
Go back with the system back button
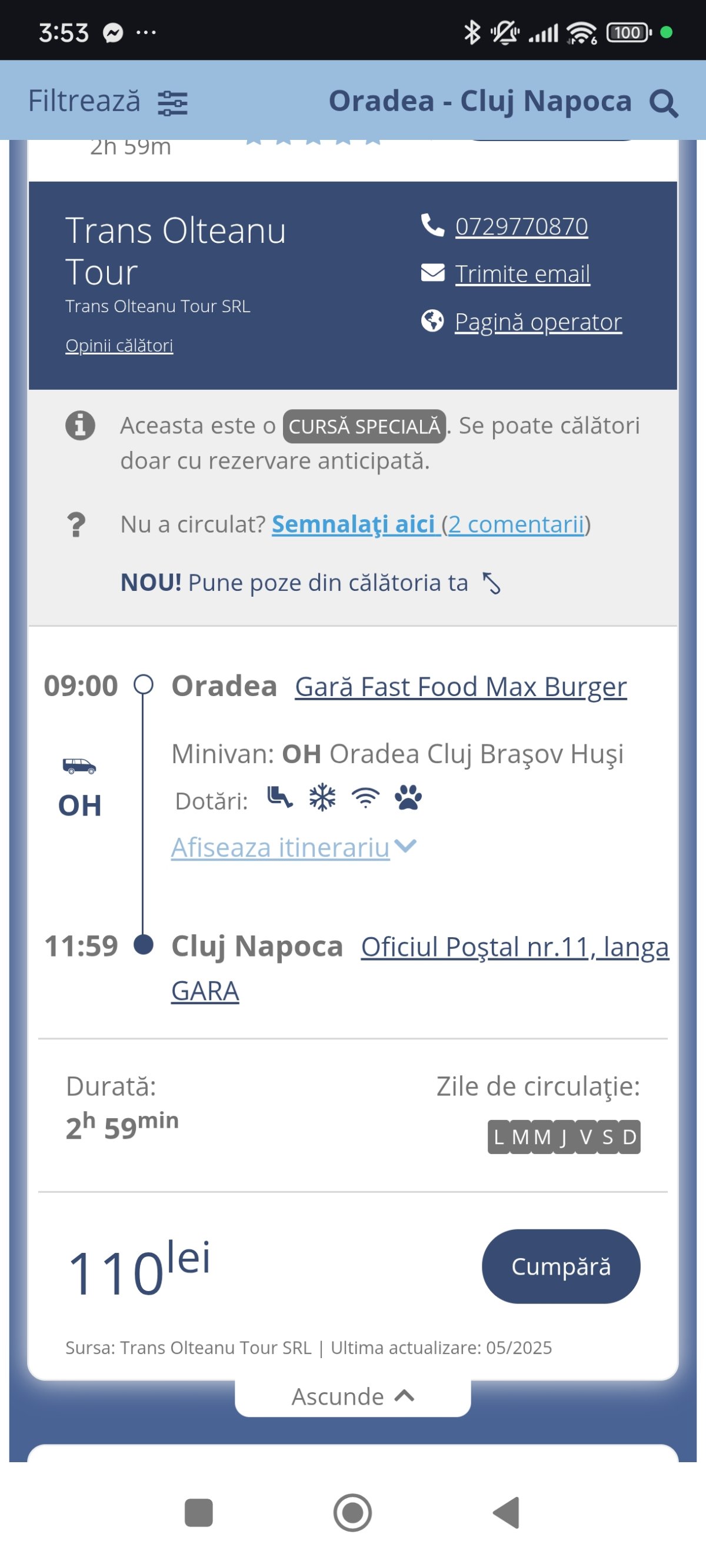pyautogui.click(x=506, y=1512)
